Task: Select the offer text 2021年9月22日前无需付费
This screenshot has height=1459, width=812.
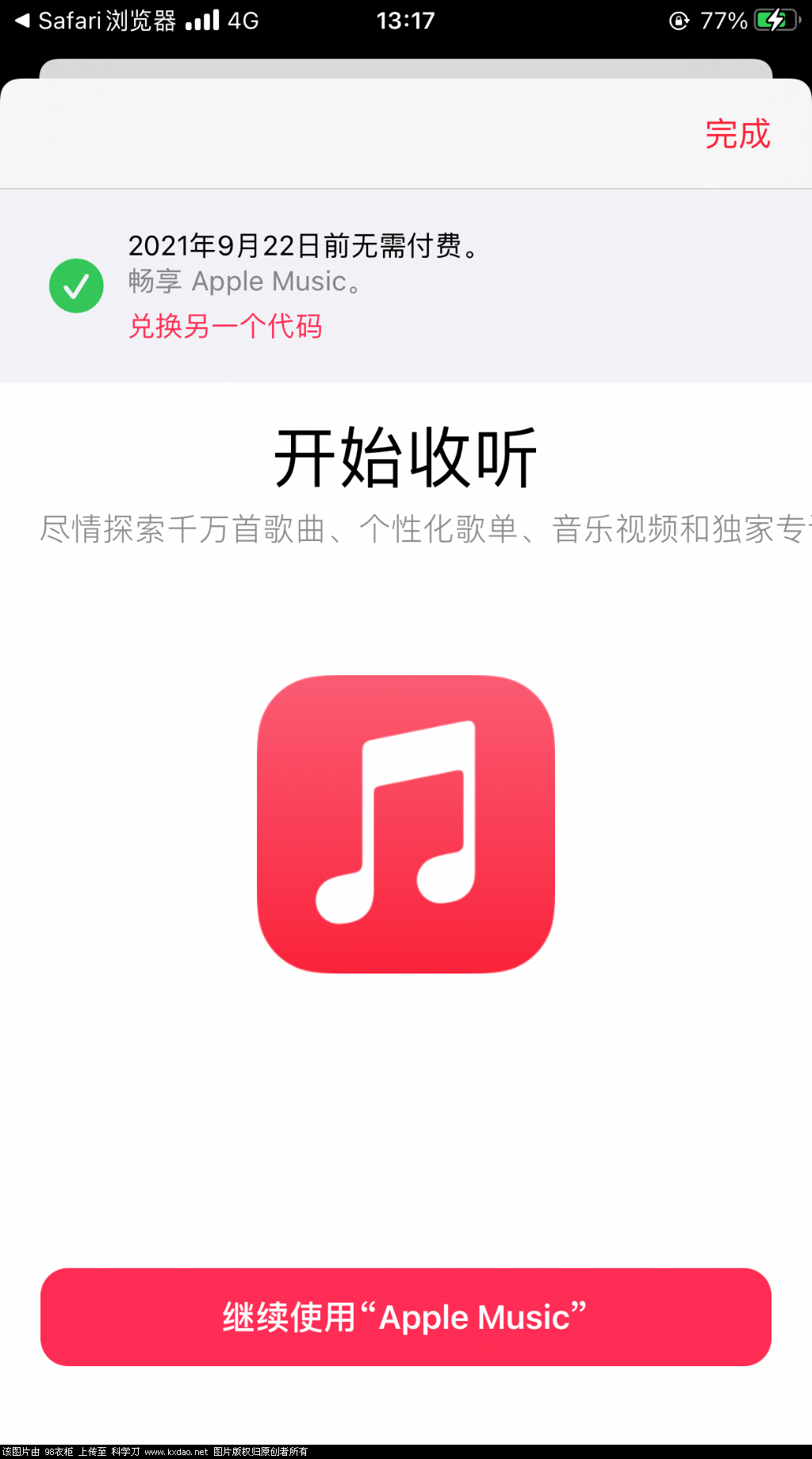Action: pyautogui.click(x=304, y=246)
